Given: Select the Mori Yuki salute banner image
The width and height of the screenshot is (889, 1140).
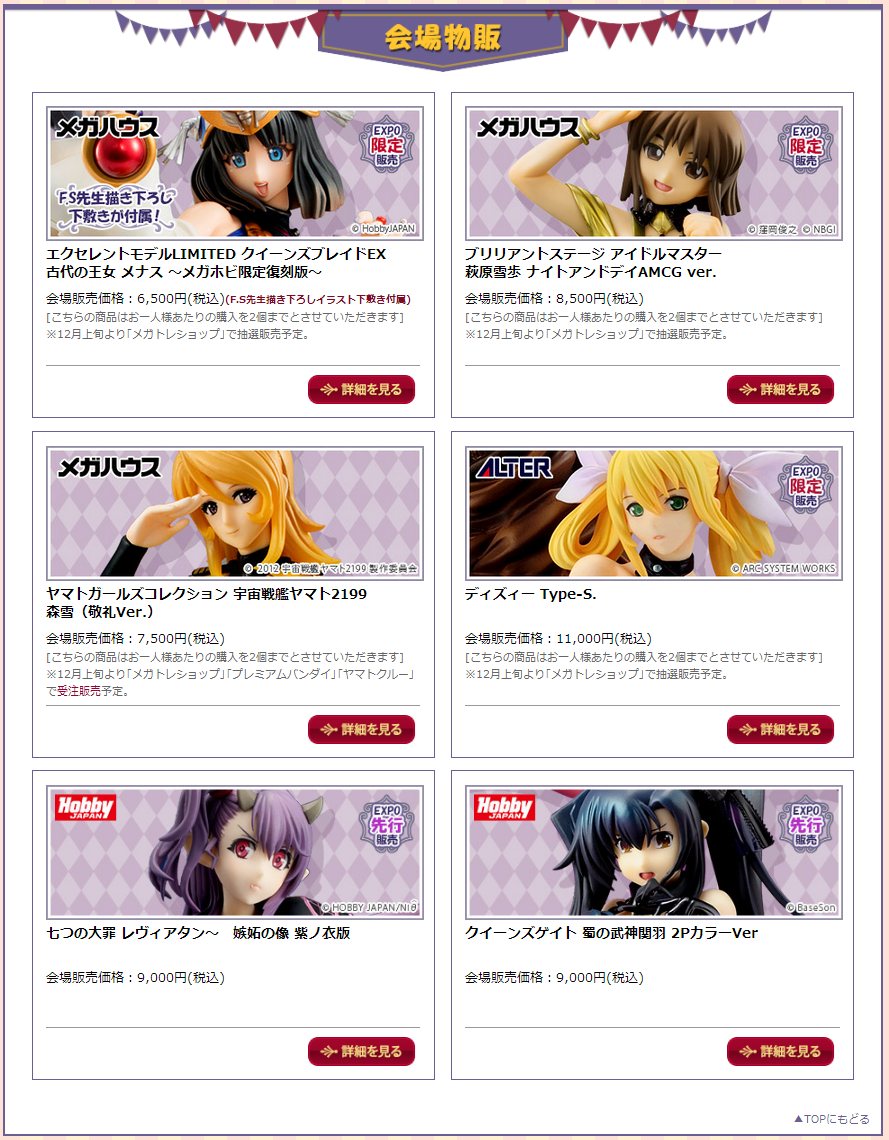Looking at the screenshot, I should point(234,513).
